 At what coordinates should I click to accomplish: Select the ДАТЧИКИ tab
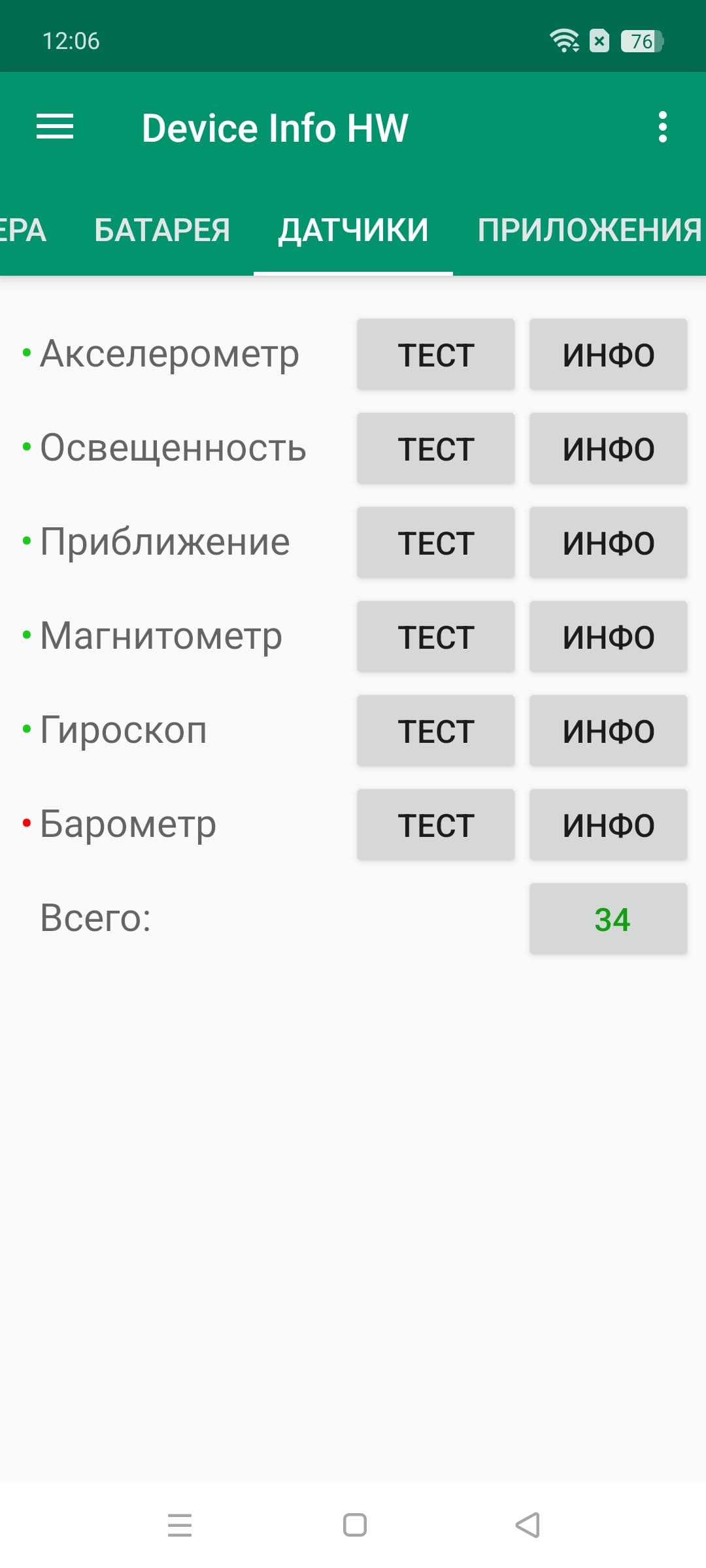[353, 230]
